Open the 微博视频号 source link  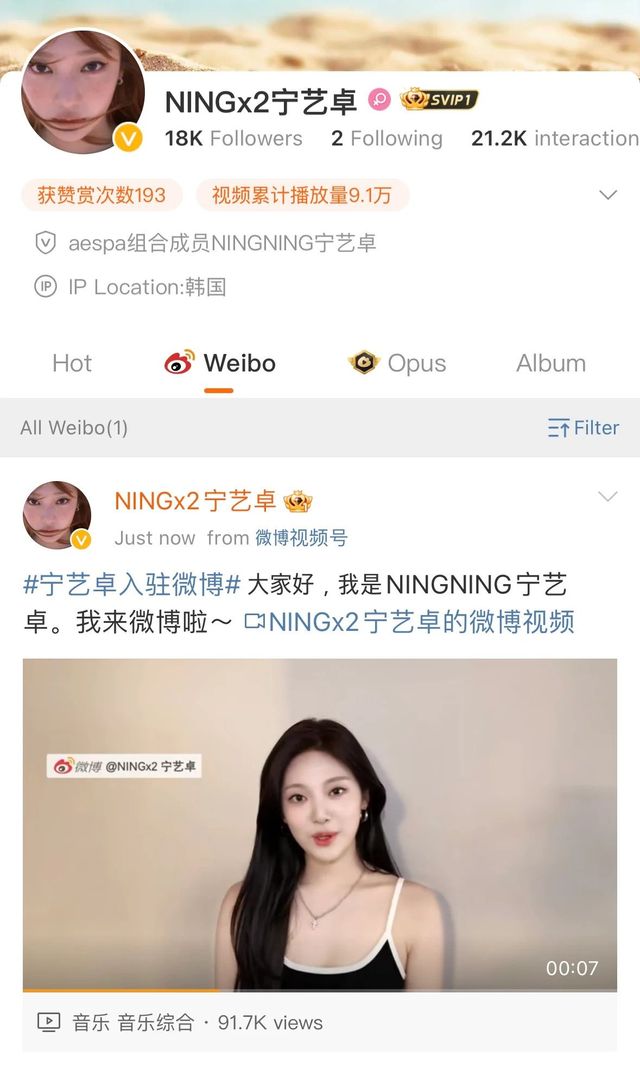301,538
